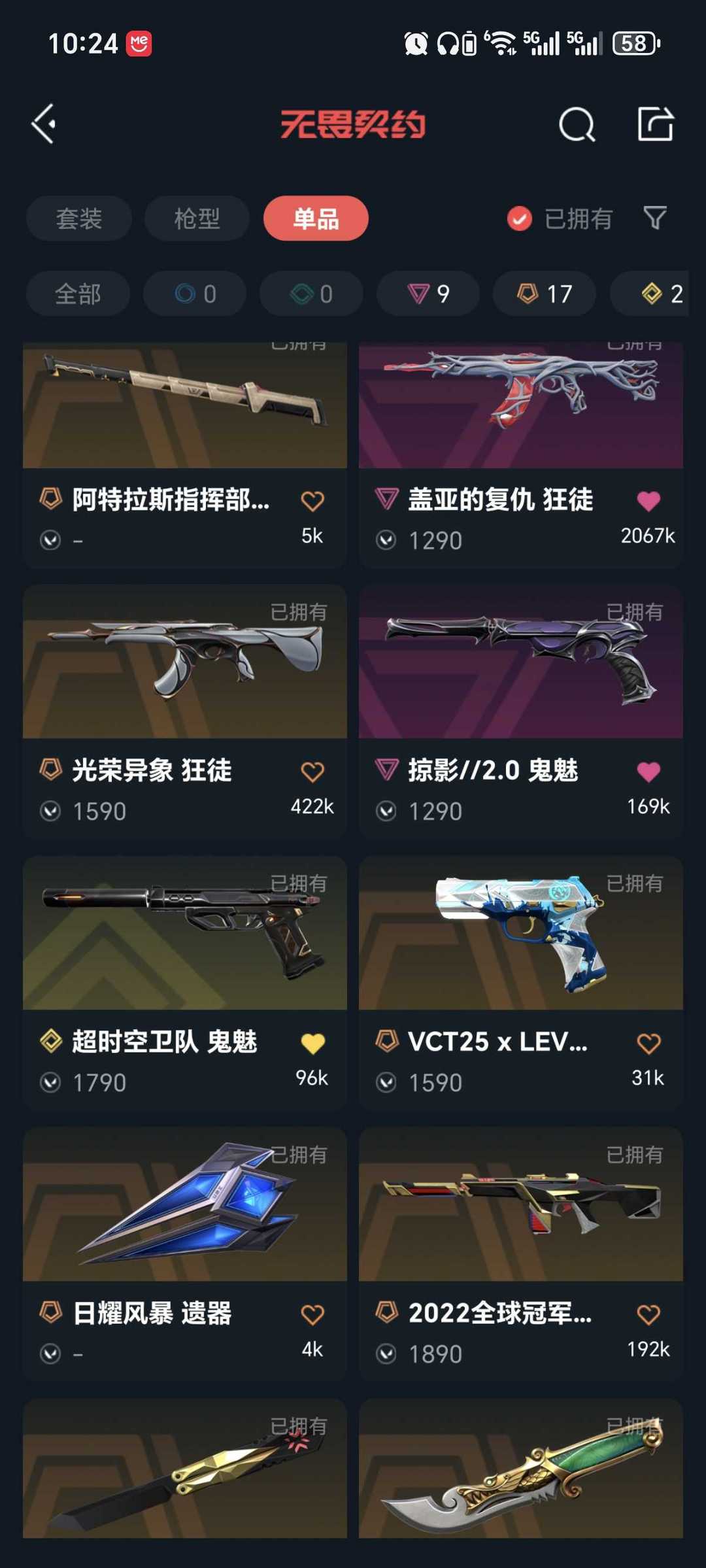Viewport: 706px width, 1568px height.
Task: Go back using the top-left arrow
Action: 44,124
